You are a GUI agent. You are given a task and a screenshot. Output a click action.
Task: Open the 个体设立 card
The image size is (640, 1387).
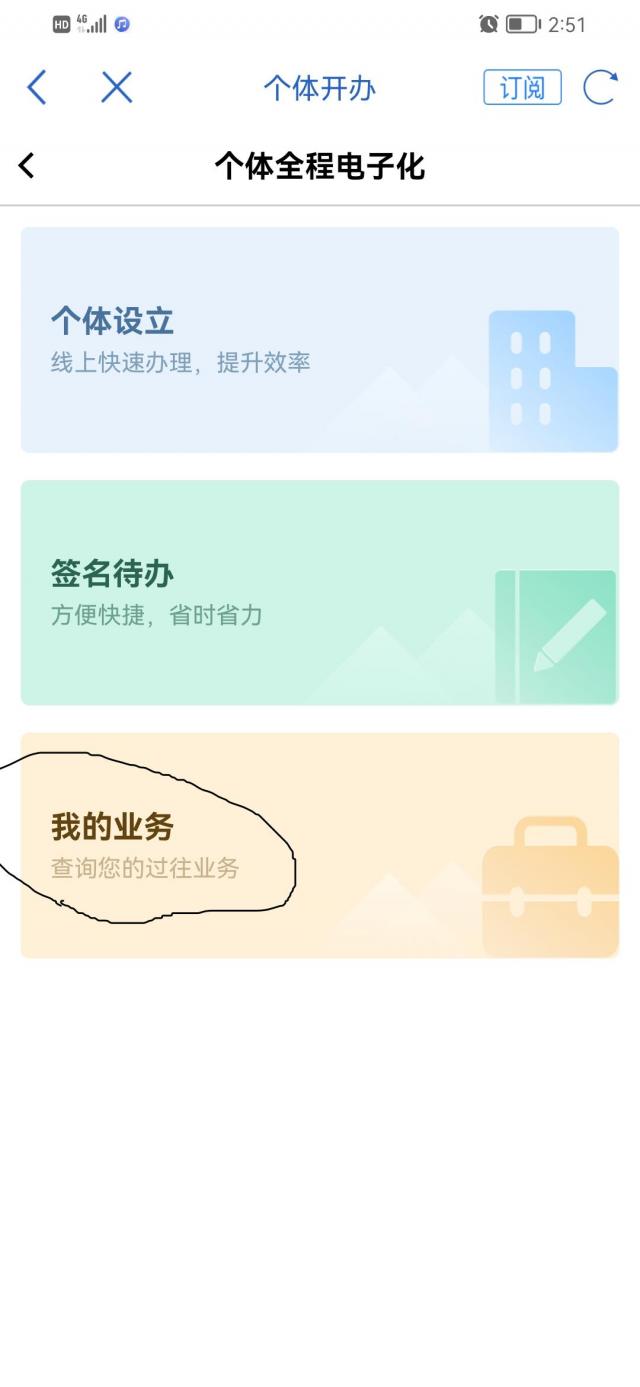pyautogui.click(x=319, y=340)
